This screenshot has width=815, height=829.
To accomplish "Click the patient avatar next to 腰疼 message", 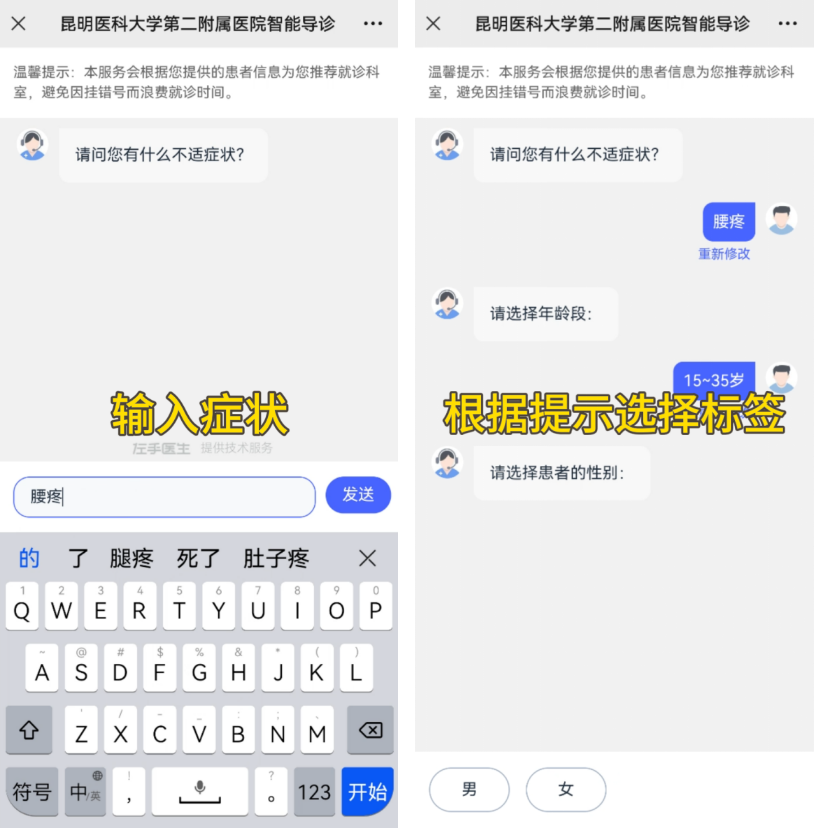I will point(781,220).
